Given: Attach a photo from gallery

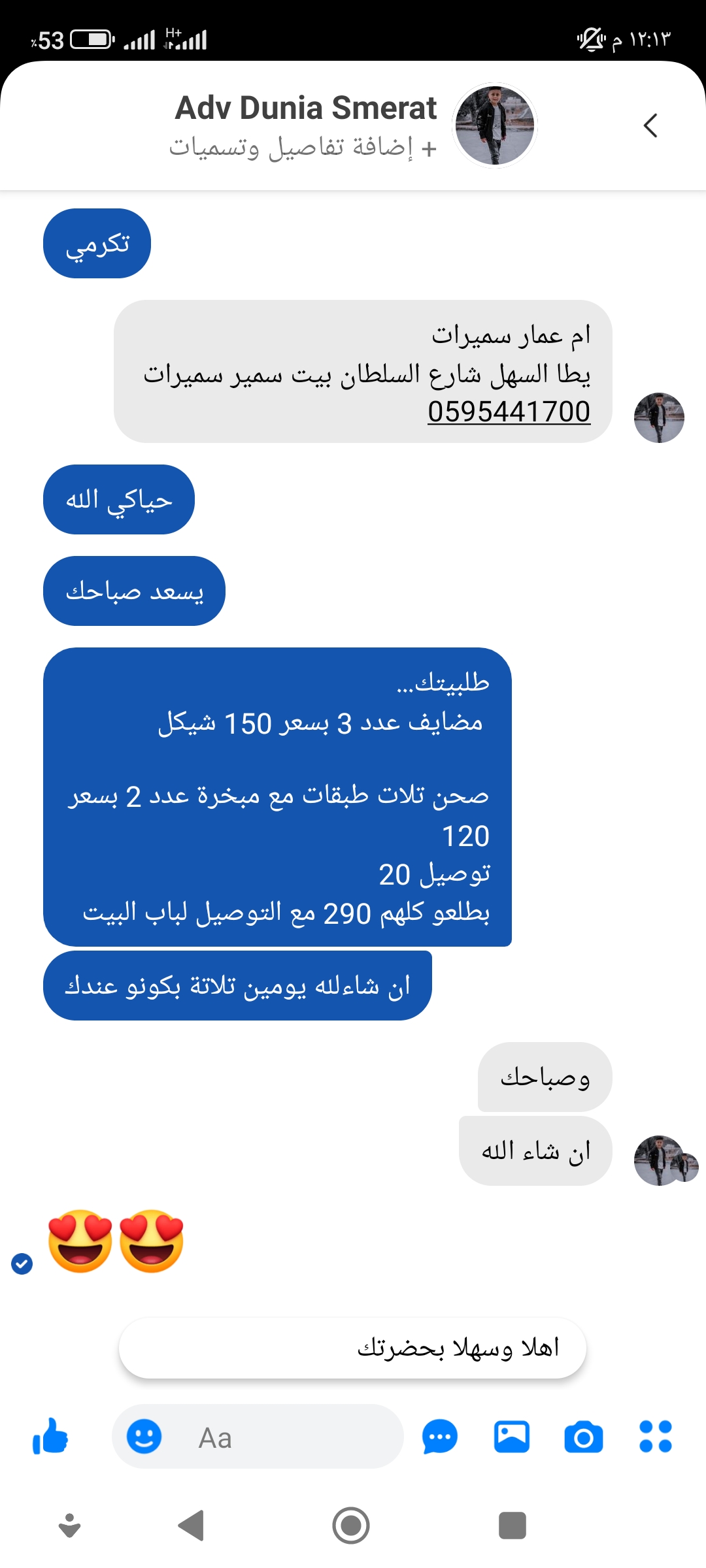Looking at the screenshot, I should click(511, 1437).
